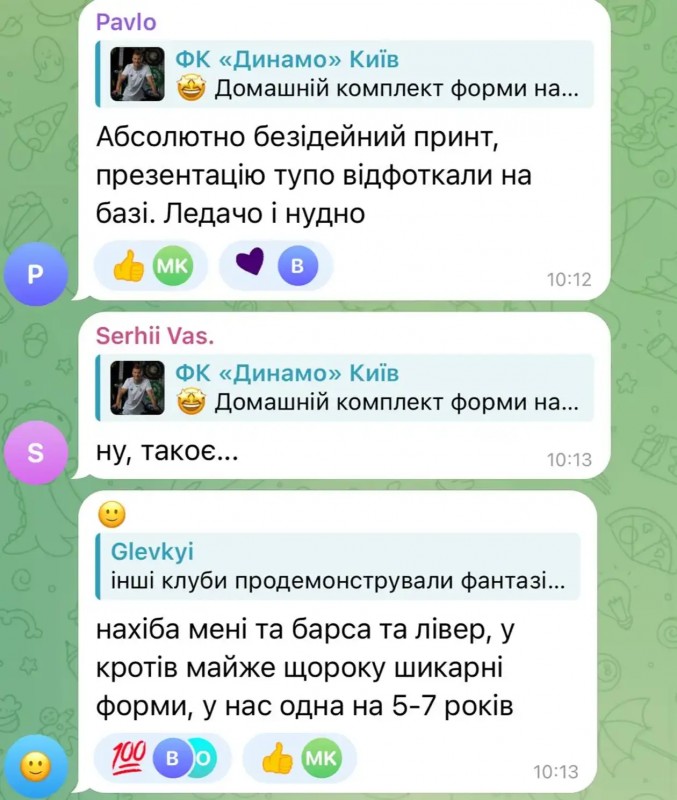Jump to quoted post in Serhii's reply
677x800 pixels.
pyautogui.click(x=345, y=388)
